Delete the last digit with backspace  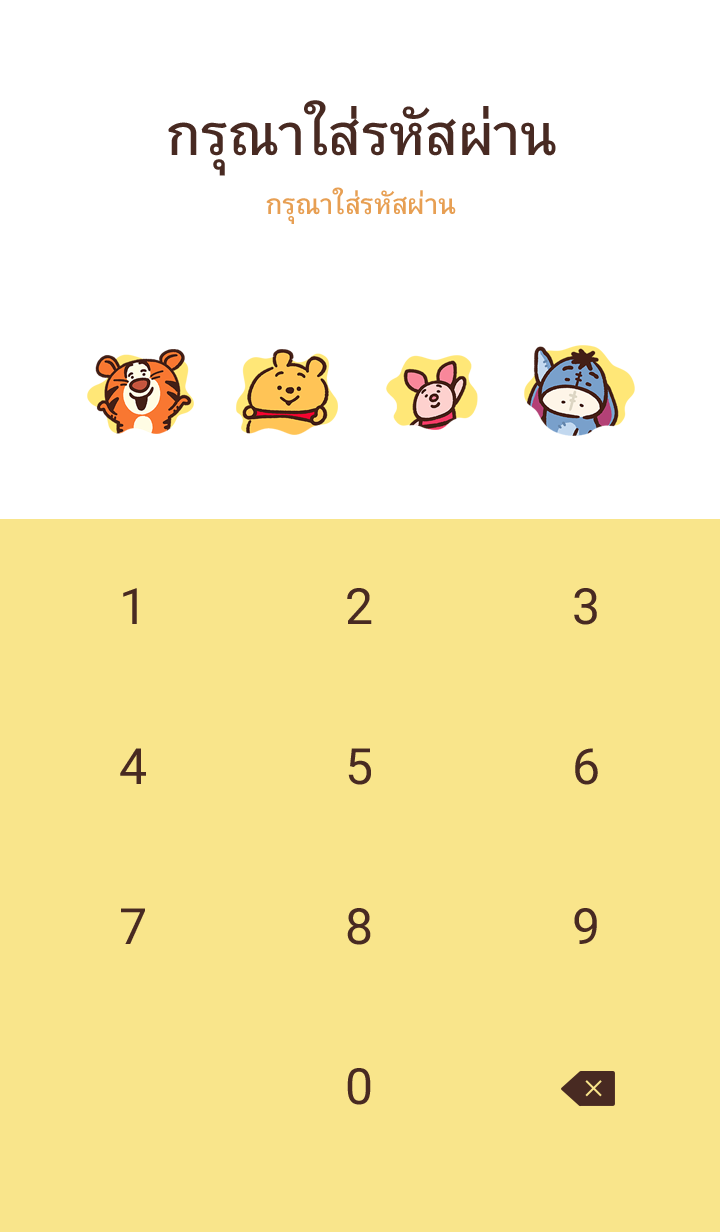[588, 1088]
